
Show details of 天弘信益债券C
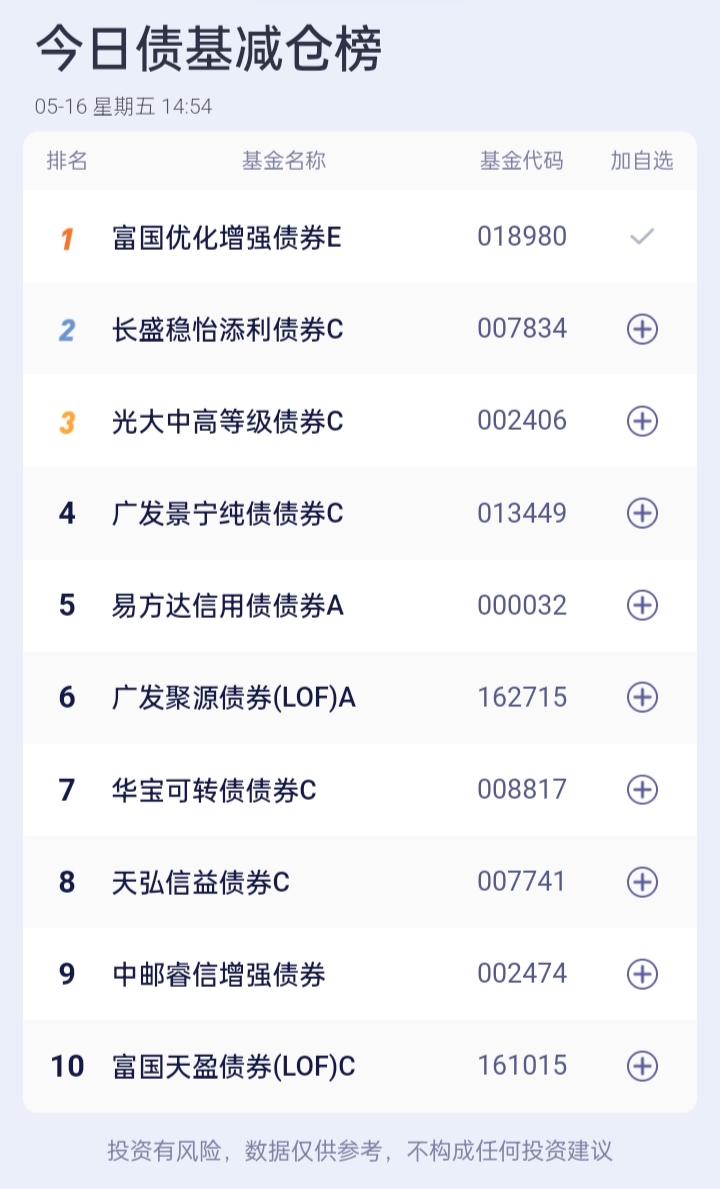click(x=201, y=882)
